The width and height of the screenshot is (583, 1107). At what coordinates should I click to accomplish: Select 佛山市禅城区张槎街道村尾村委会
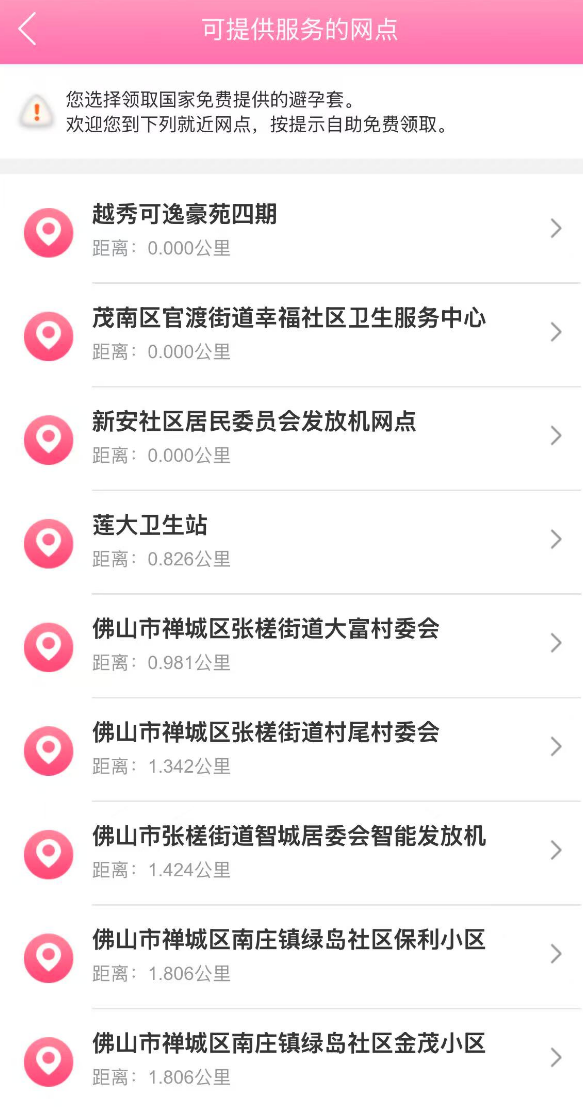[x=292, y=750]
